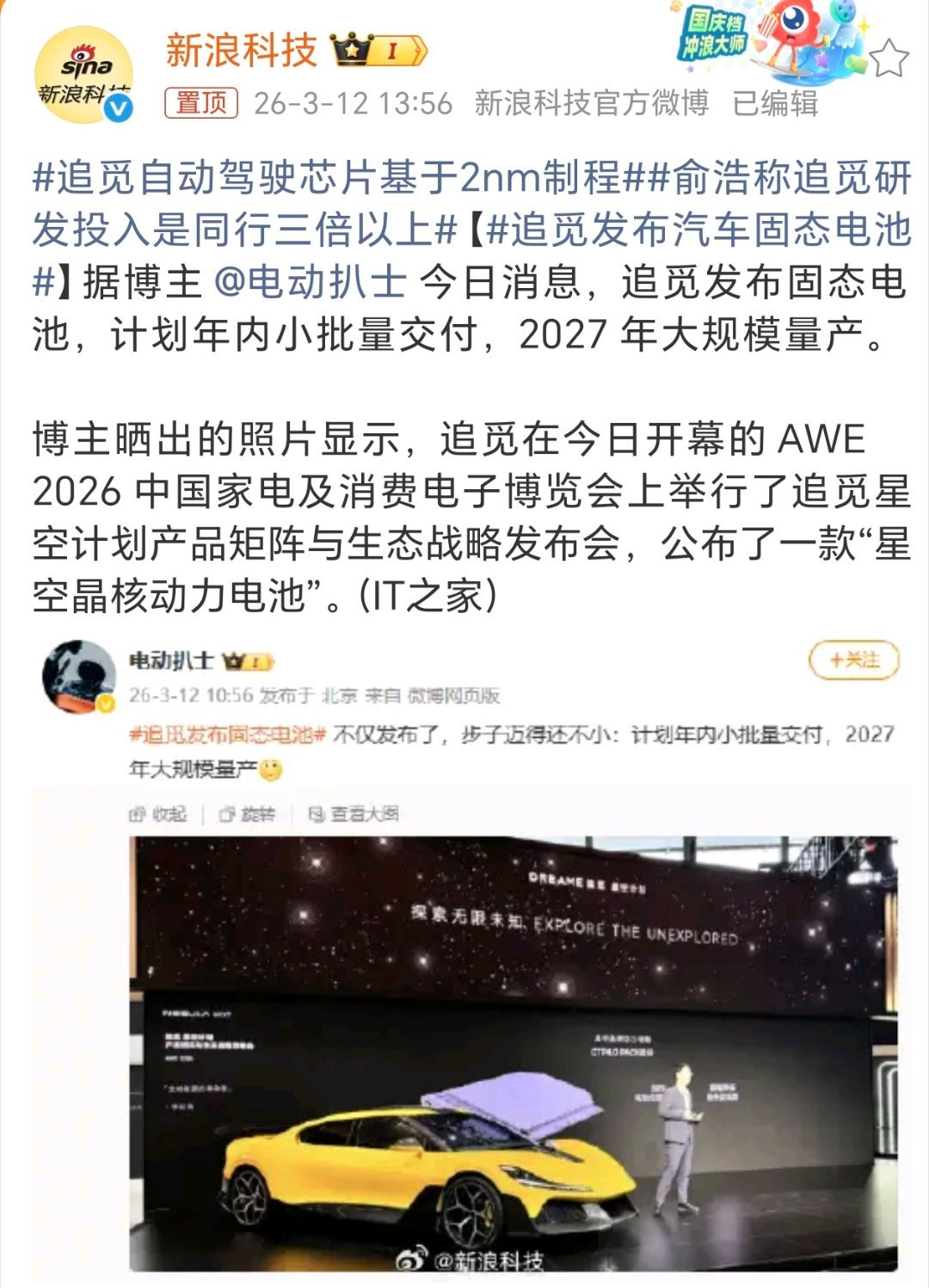Open #追觅发布固态电池# in the quoted post

pos(228,734)
